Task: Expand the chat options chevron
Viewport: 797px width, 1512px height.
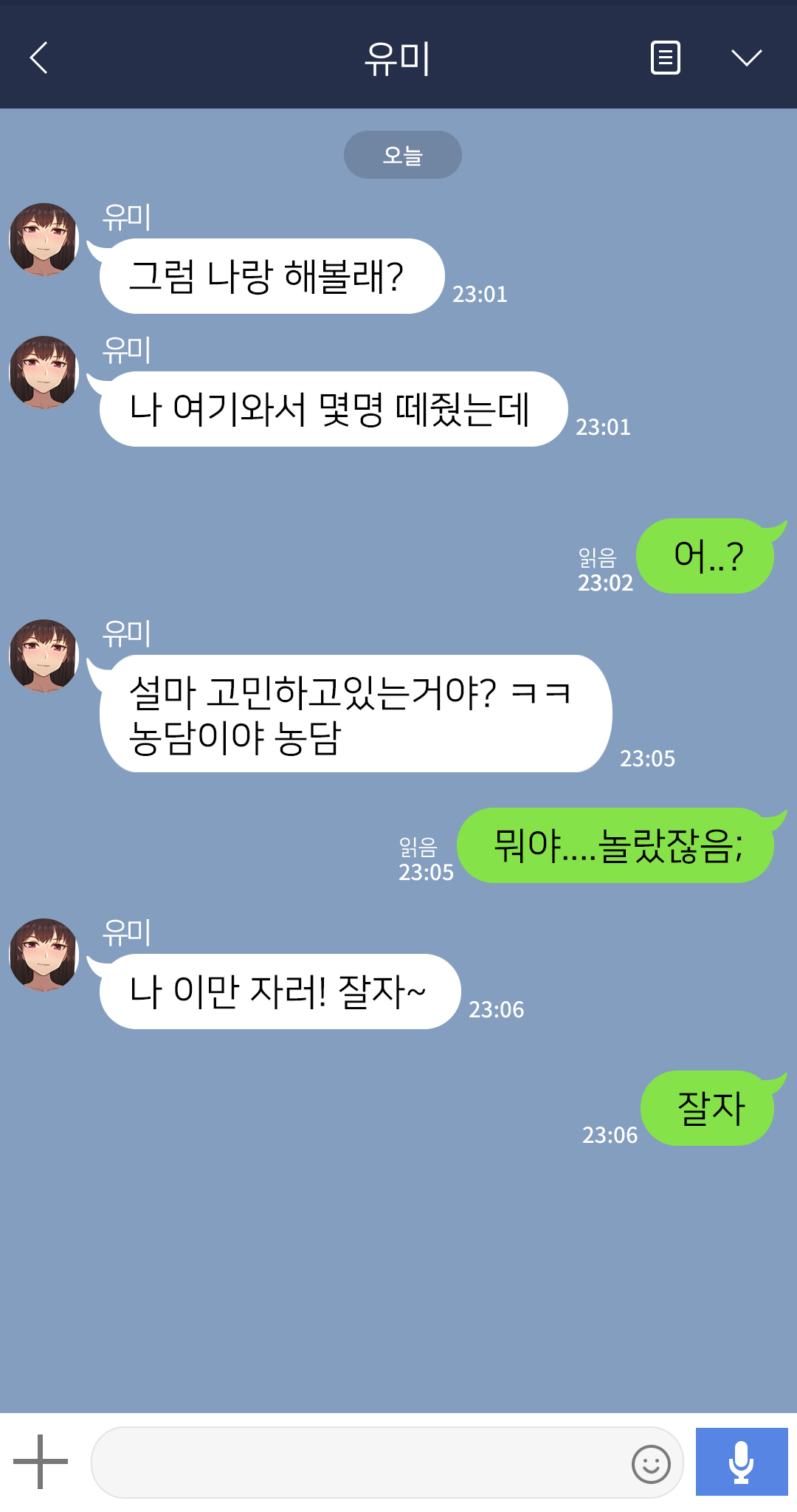Action: click(x=746, y=58)
